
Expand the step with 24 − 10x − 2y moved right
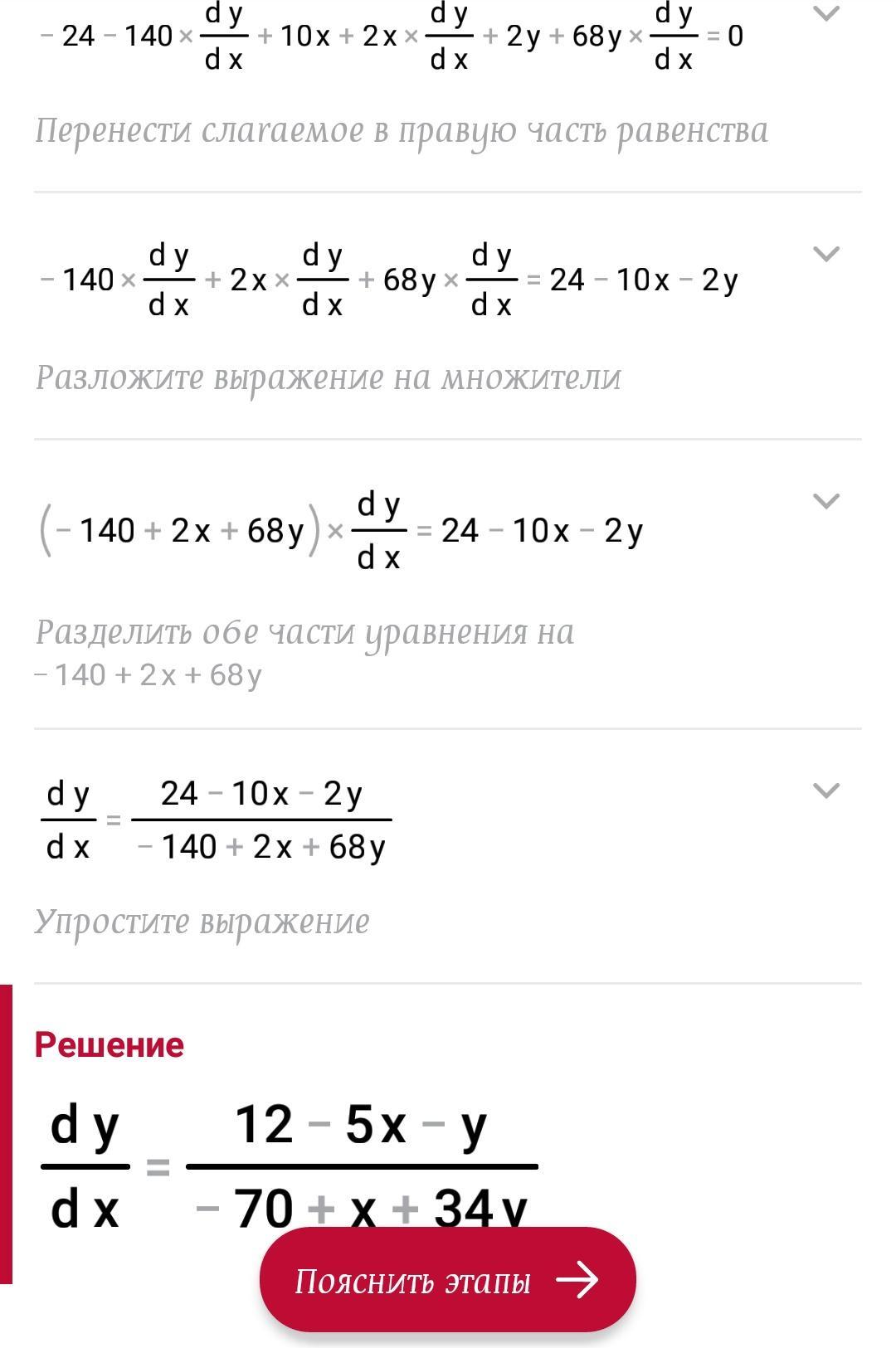click(x=825, y=254)
